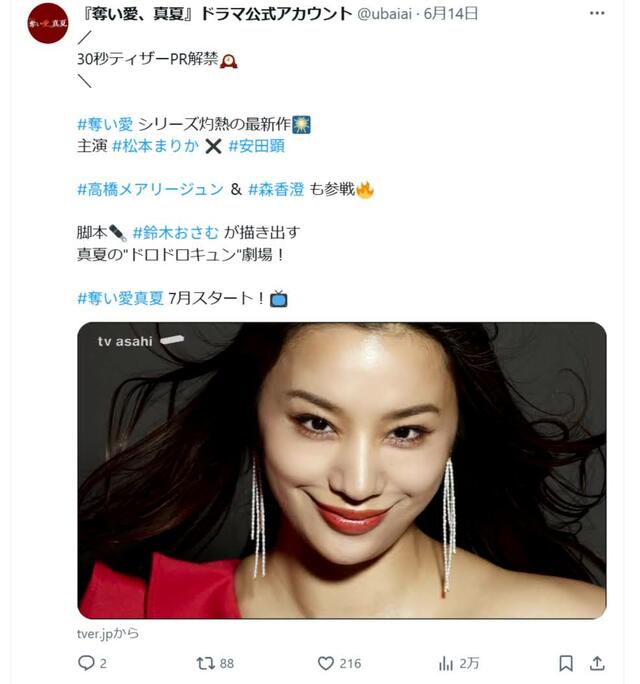The image size is (640, 684).
Task: Share this post
Action: point(597,663)
